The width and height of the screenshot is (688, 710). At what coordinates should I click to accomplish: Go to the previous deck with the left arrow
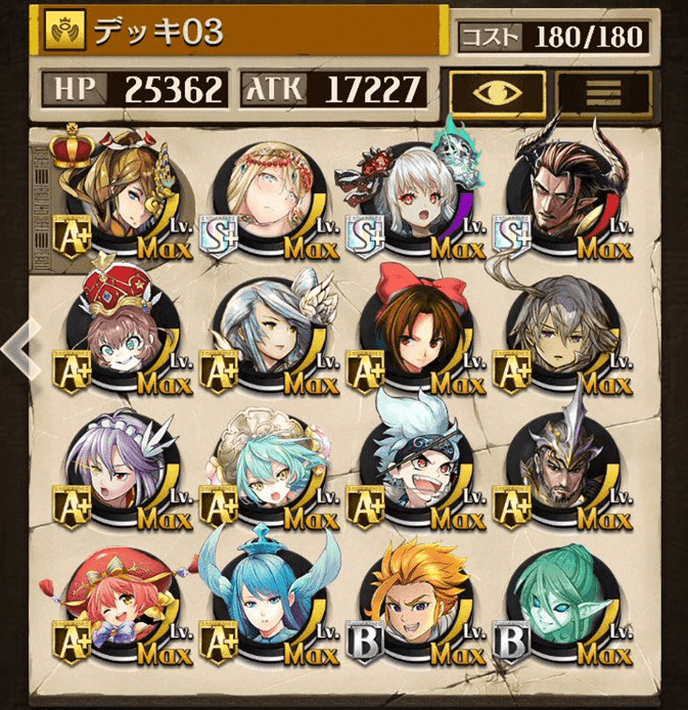click(x=17, y=348)
